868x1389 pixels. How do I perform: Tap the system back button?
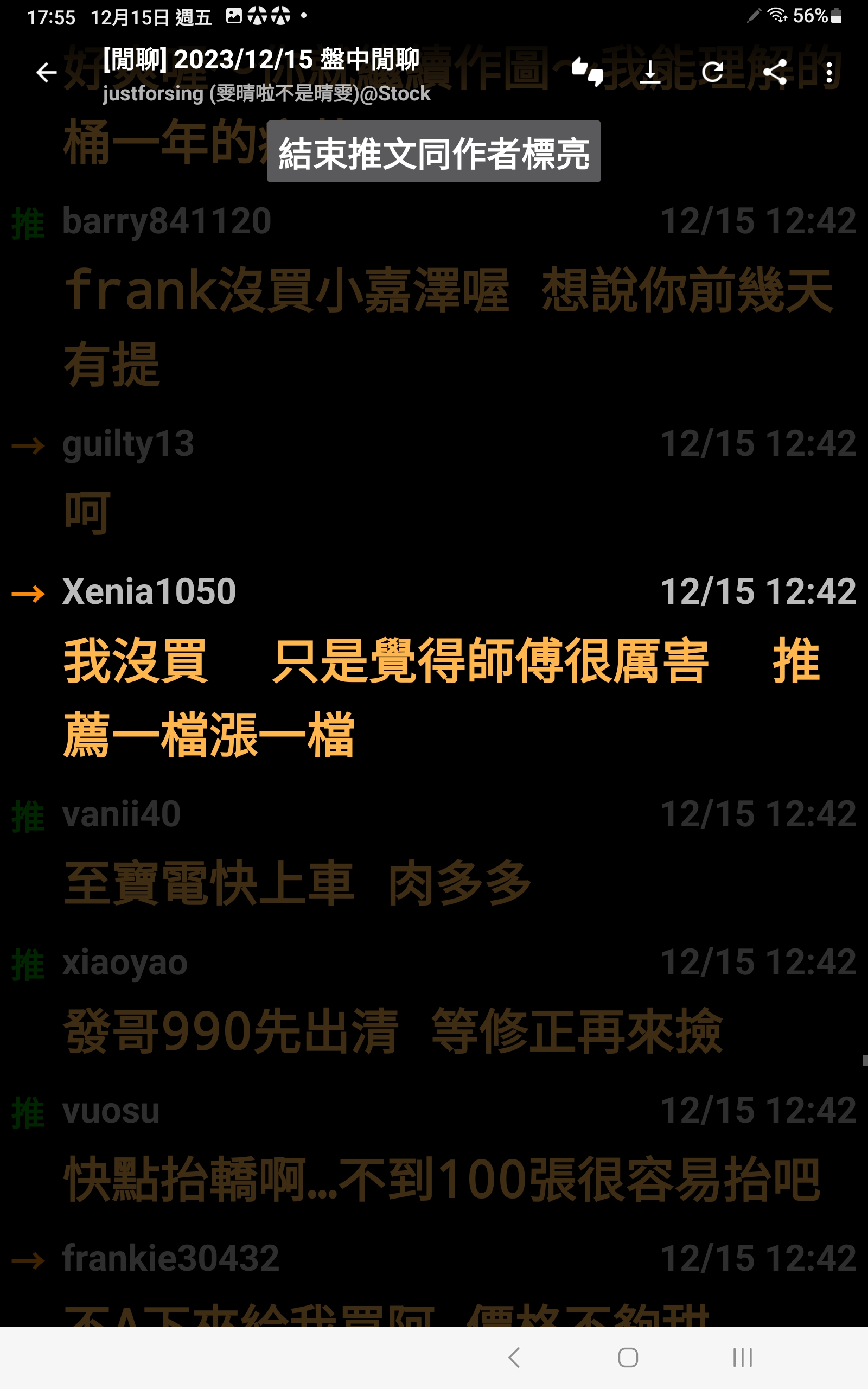pos(514,1358)
